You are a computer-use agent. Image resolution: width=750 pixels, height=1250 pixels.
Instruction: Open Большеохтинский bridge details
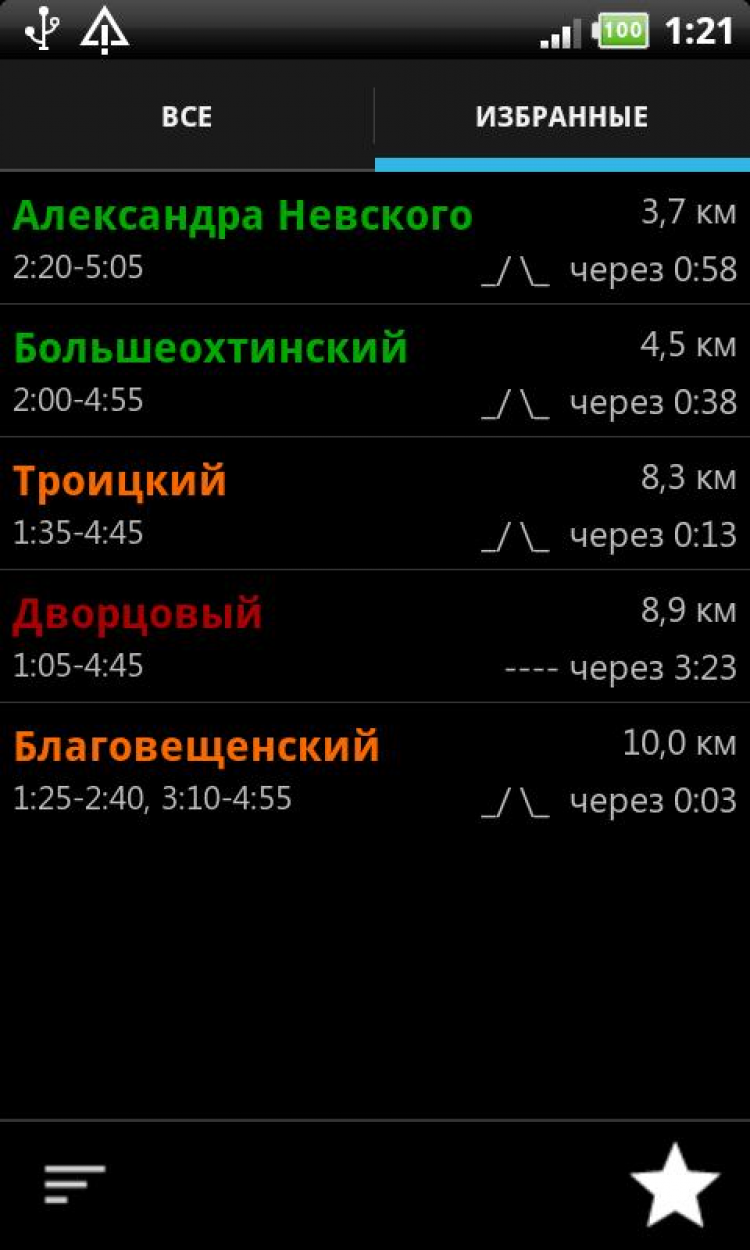point(375,371)
